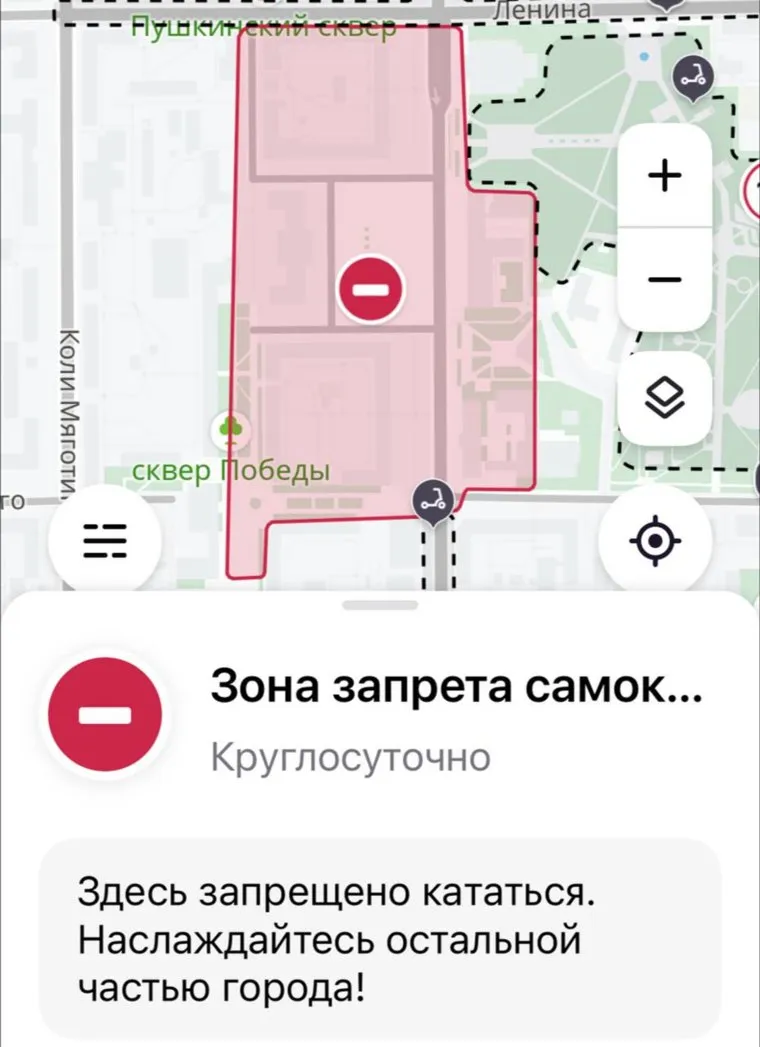This screenshot has width=760, height=1047.
Task: Zoom in on the map
Action: coord(664,176)
